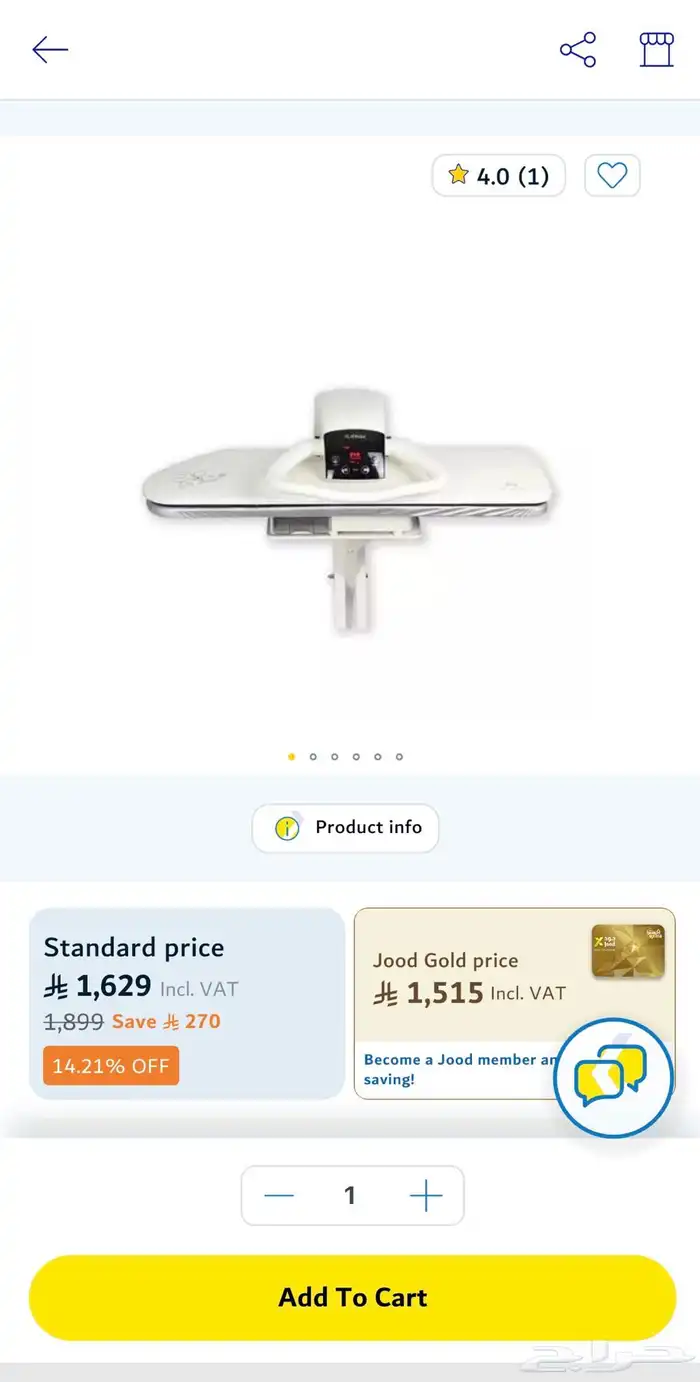The width and height of the screenshot is (700, 1382).
Task: Open the store icon
Action: [x=657, y=50]
